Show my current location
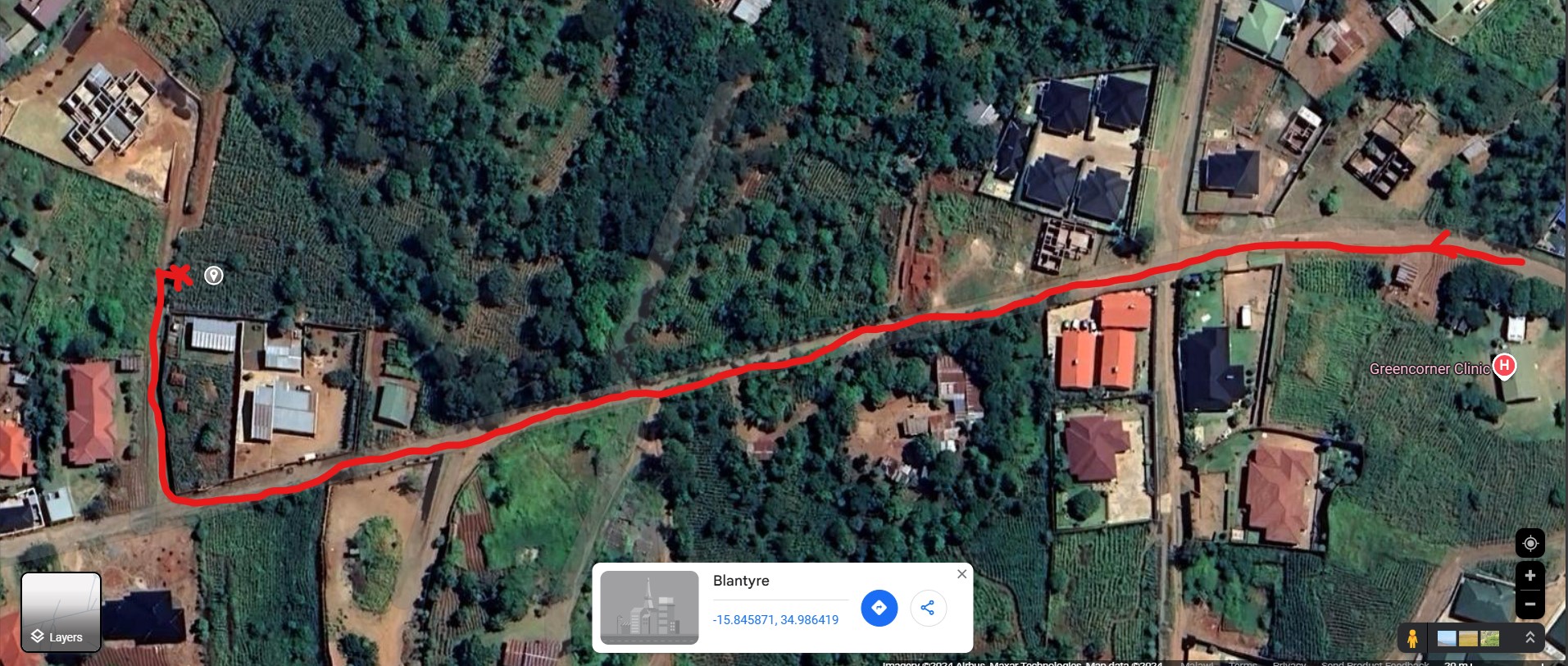This screenshot has width=1568, height=666. [x=1529, y=544]
